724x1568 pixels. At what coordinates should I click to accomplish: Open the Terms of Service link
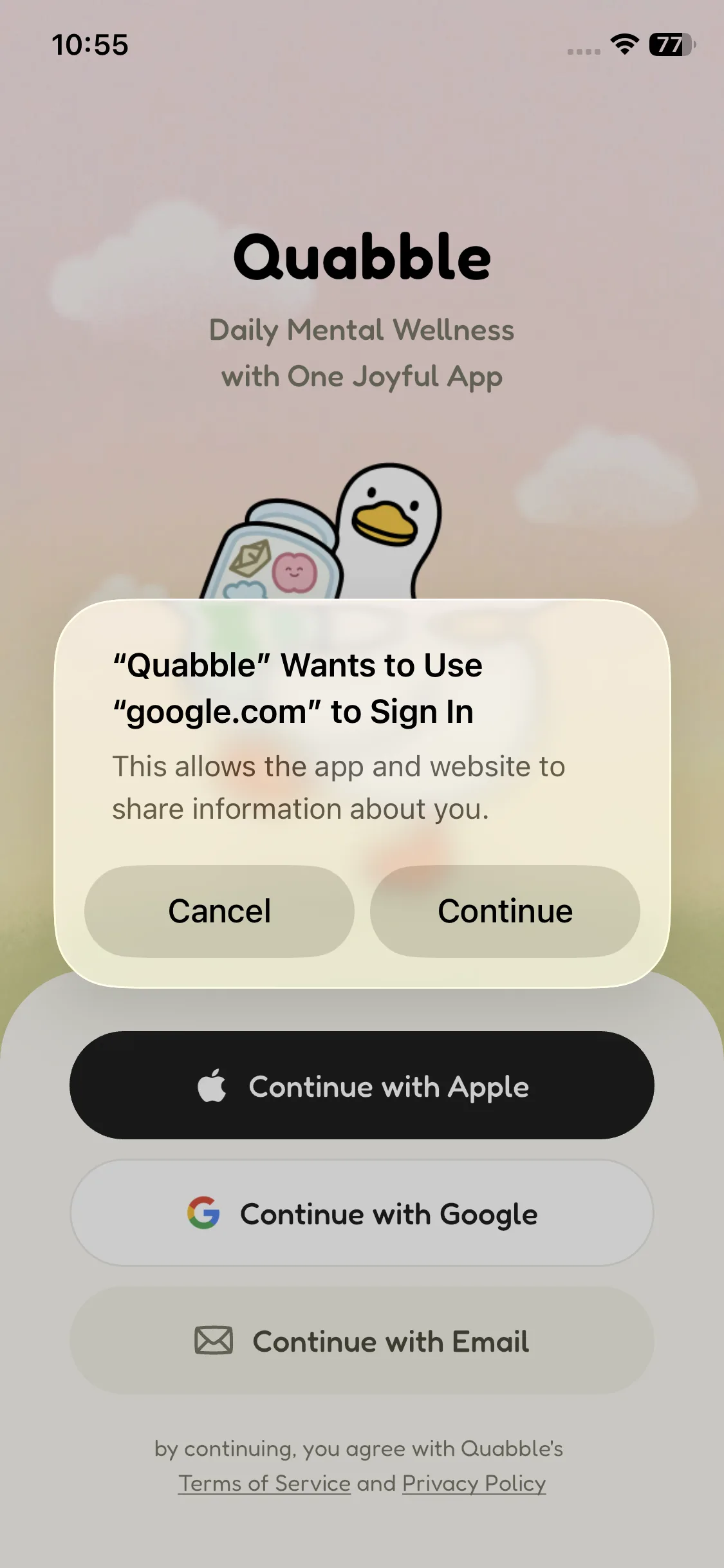pyautogui.click(x=265, y=1483)
